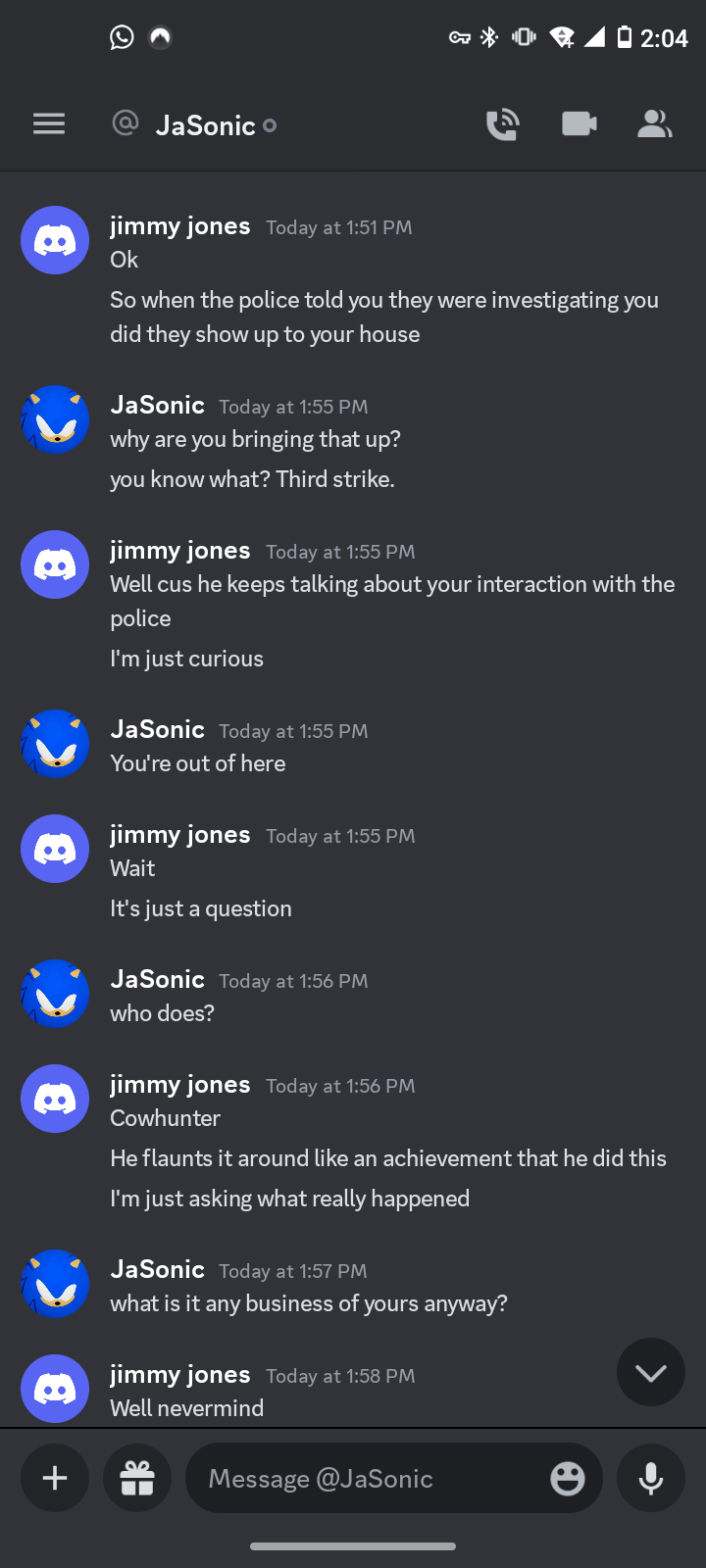Open the gift icon

coord(137,1478)
